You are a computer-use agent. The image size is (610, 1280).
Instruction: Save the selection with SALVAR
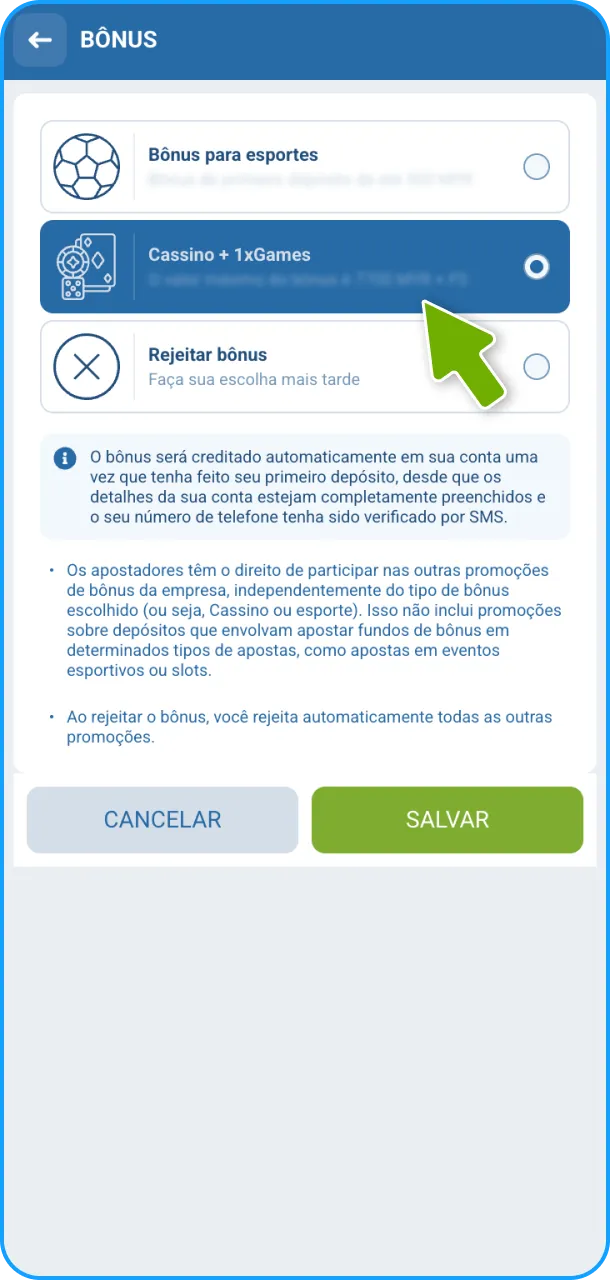point(447,820)
